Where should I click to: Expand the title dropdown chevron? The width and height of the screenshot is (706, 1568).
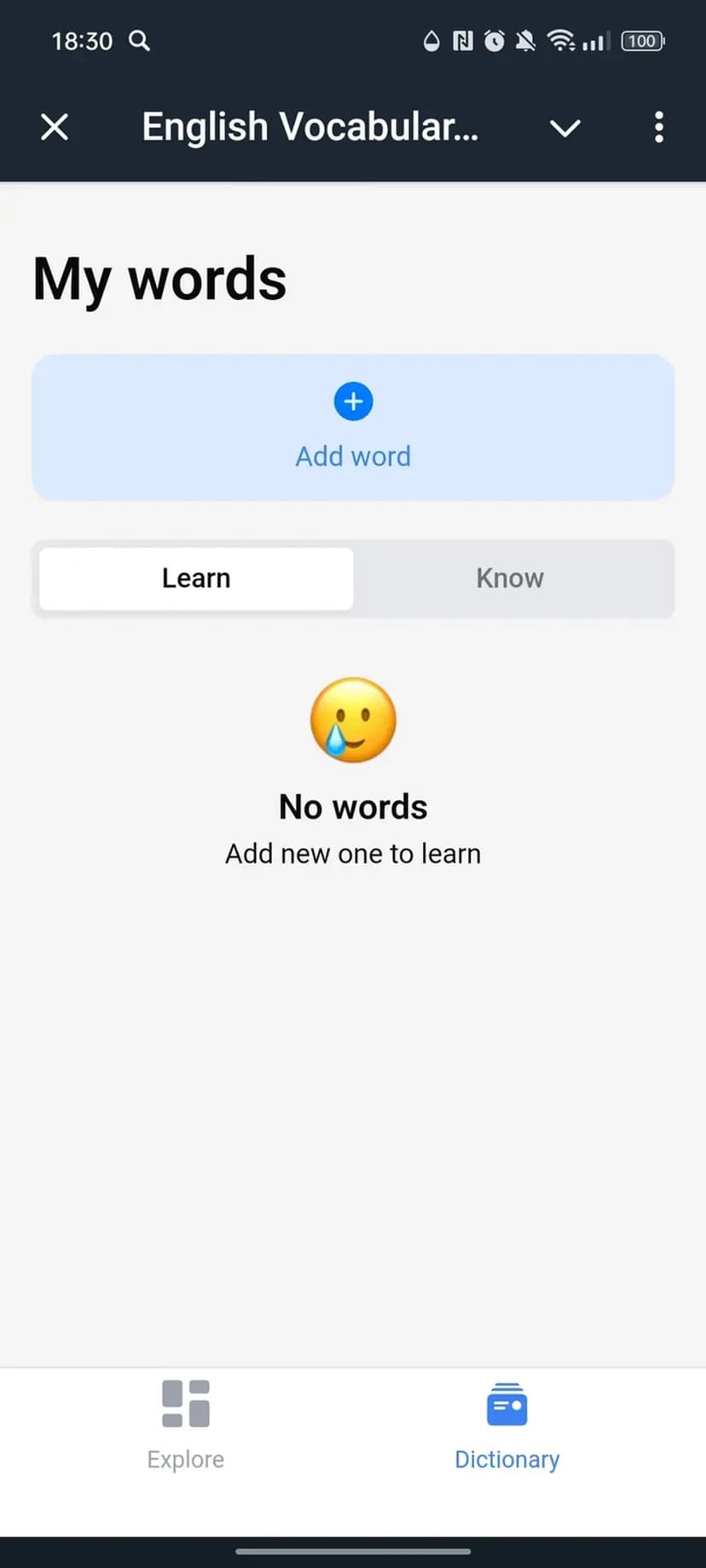pyautogui.click(x=564, y=129)
